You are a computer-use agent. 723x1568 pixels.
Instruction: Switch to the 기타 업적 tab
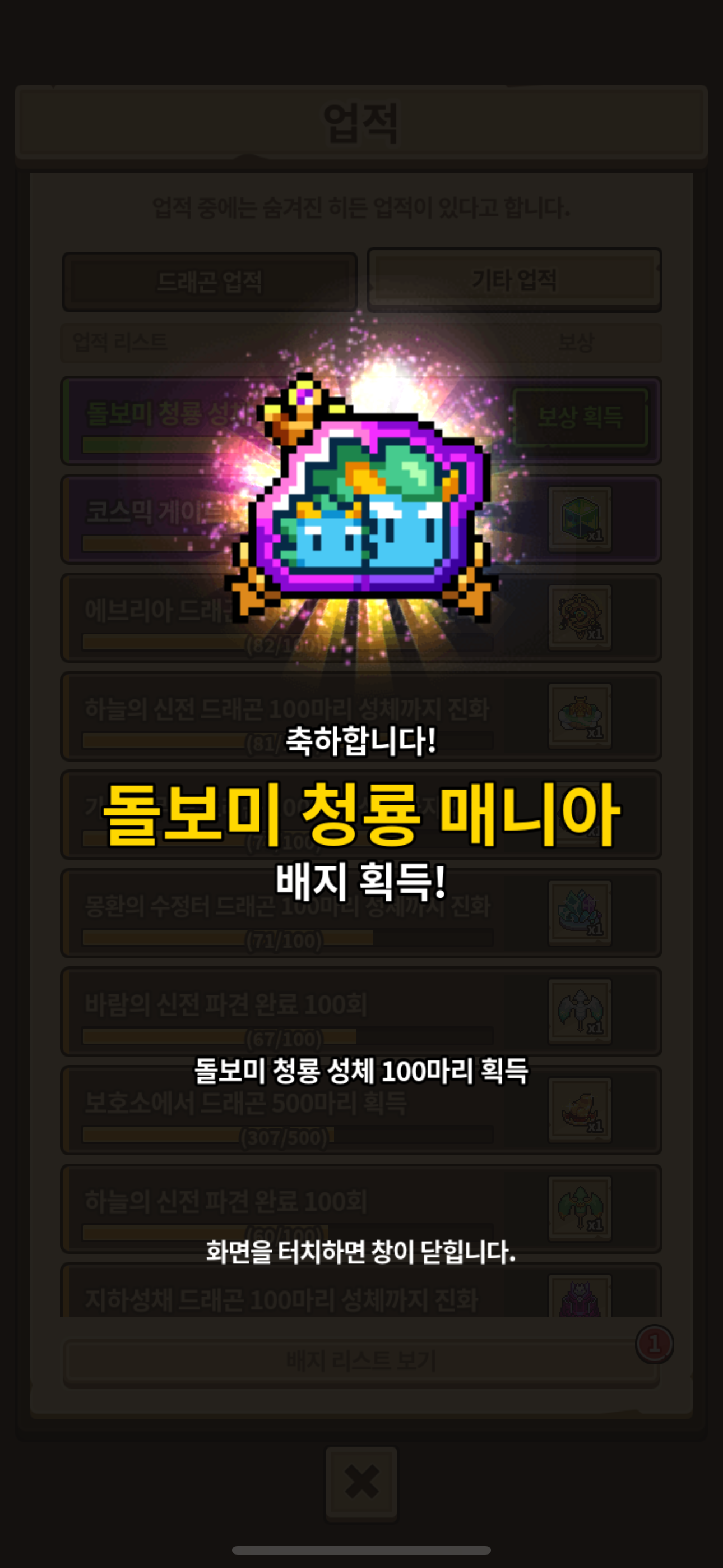tap(515, 280)
